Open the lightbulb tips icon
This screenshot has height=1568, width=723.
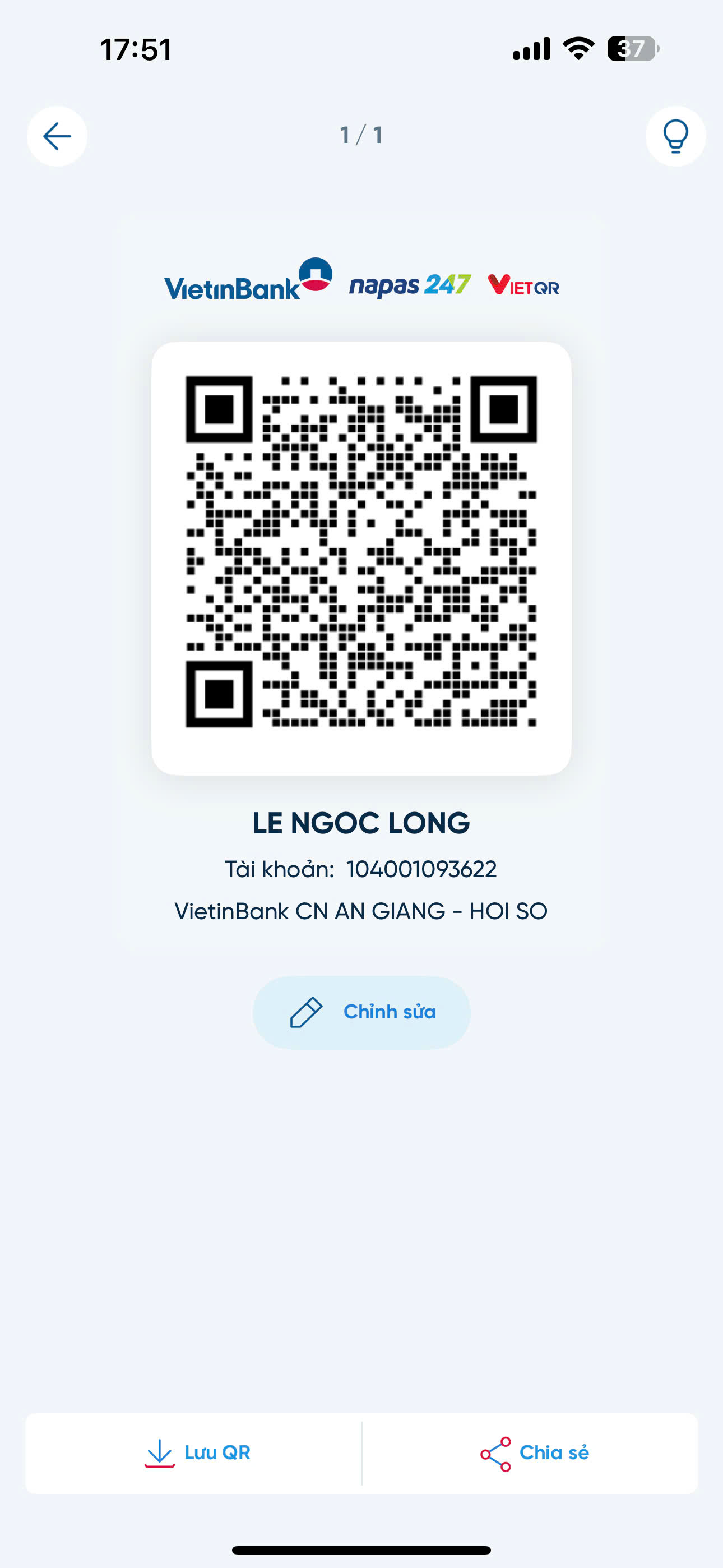[x=675, y=136]
